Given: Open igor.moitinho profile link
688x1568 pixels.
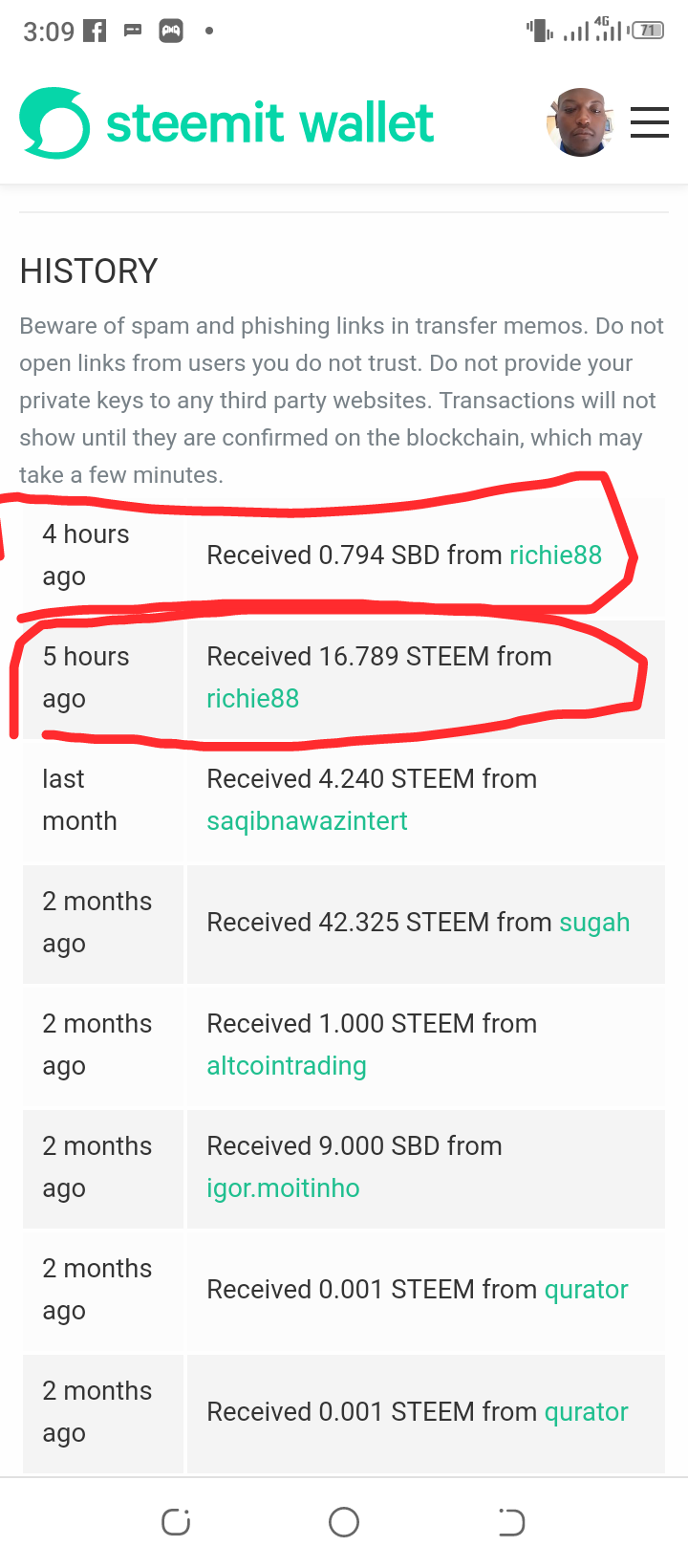Looking at the screenshot, I should point(283,1188).
